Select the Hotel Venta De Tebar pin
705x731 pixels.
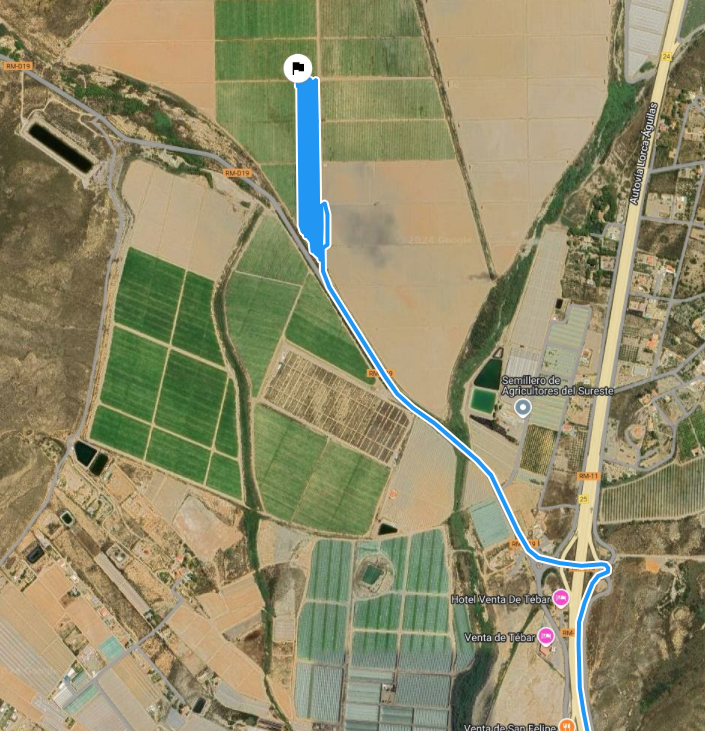point(561,598)
